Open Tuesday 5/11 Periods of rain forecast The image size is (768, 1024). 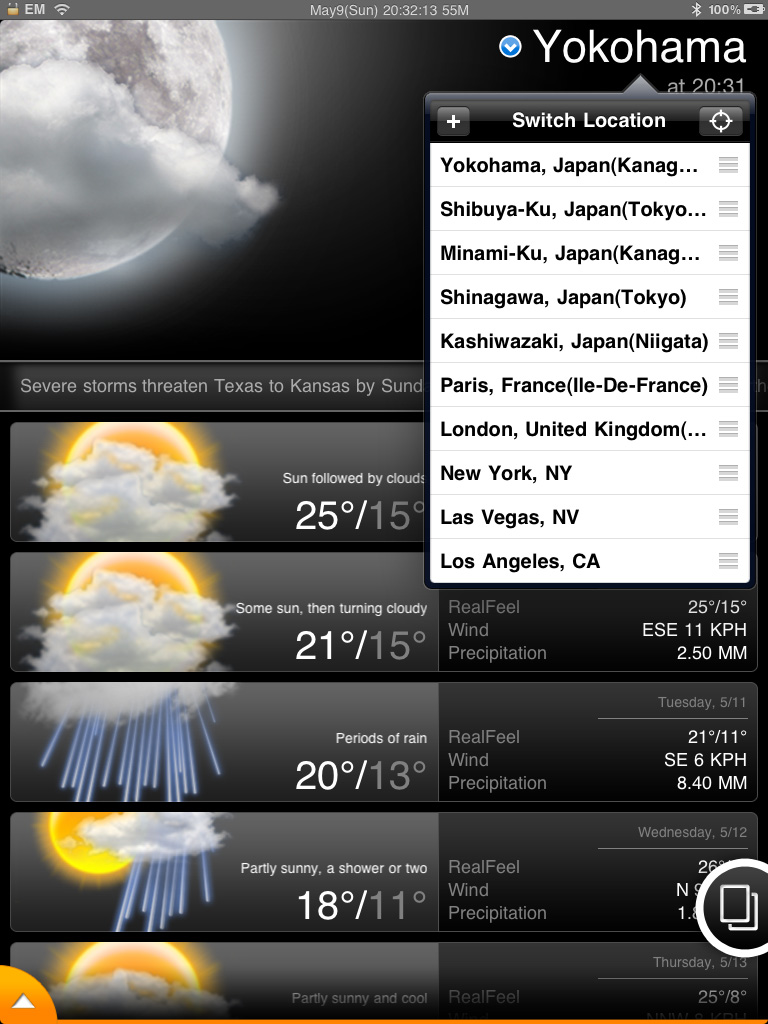coord(383,742)
